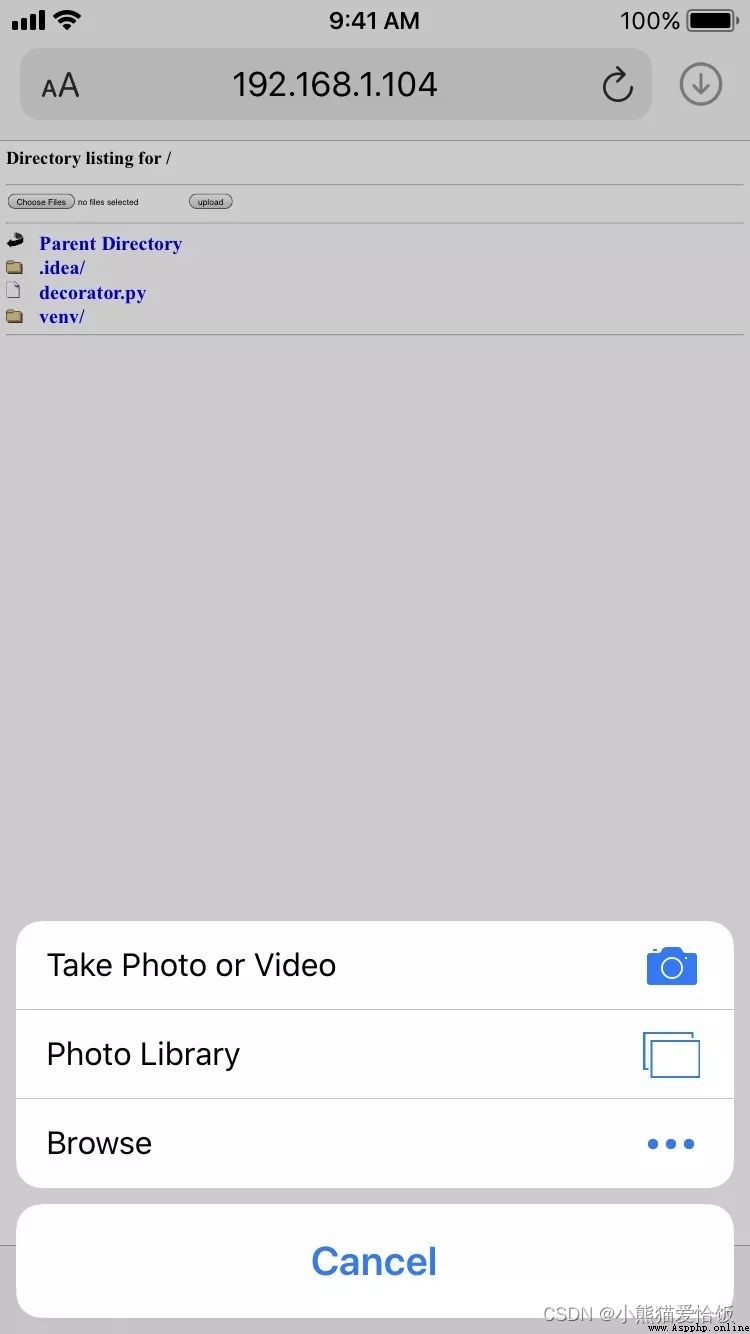Tap the Choose Files button

pos(41,202)
